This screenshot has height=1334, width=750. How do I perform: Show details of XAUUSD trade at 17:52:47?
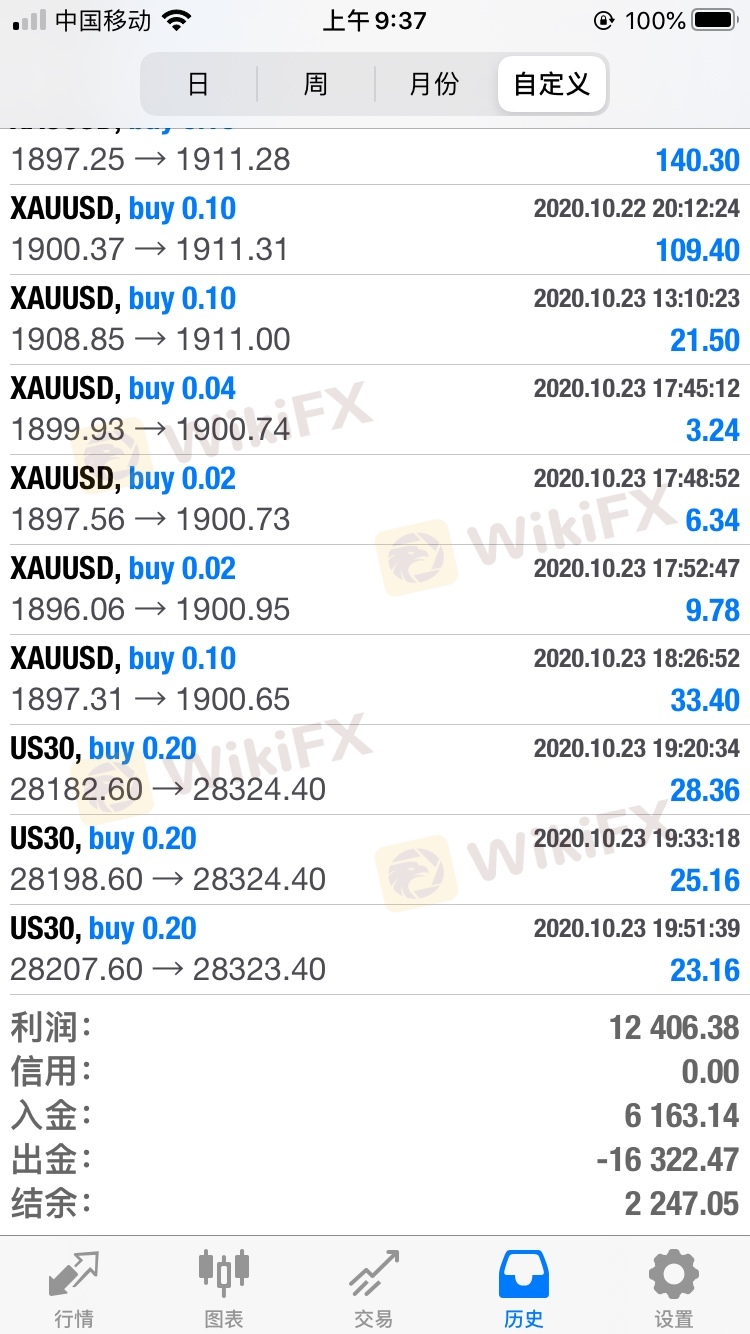(375, 590)
